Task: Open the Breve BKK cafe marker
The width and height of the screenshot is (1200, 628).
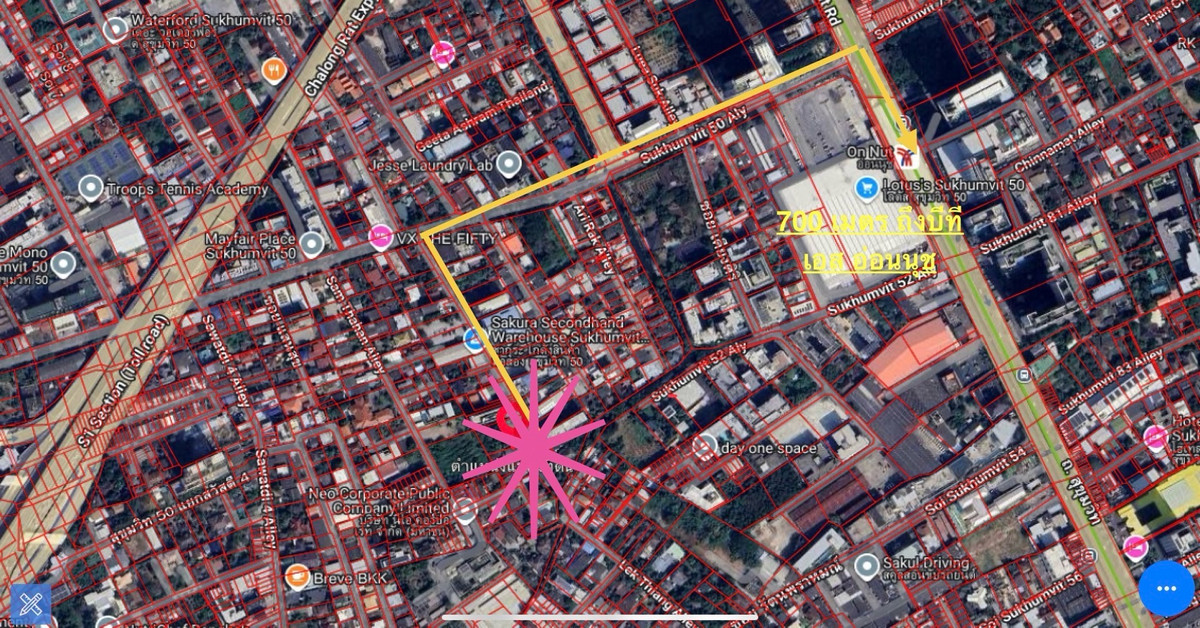Action: click(x=297, y=576)
